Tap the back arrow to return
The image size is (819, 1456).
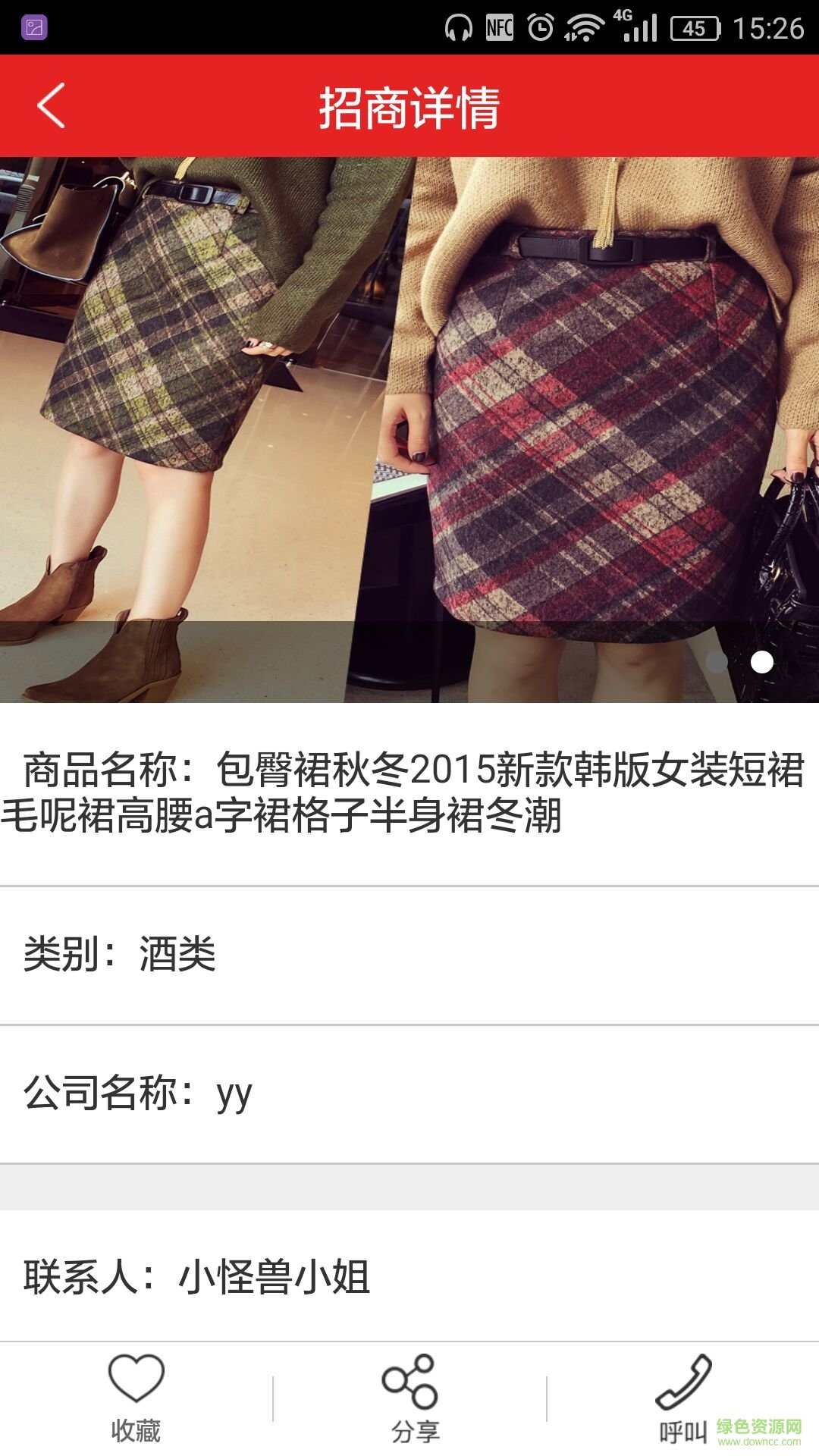tap(50, 104)
